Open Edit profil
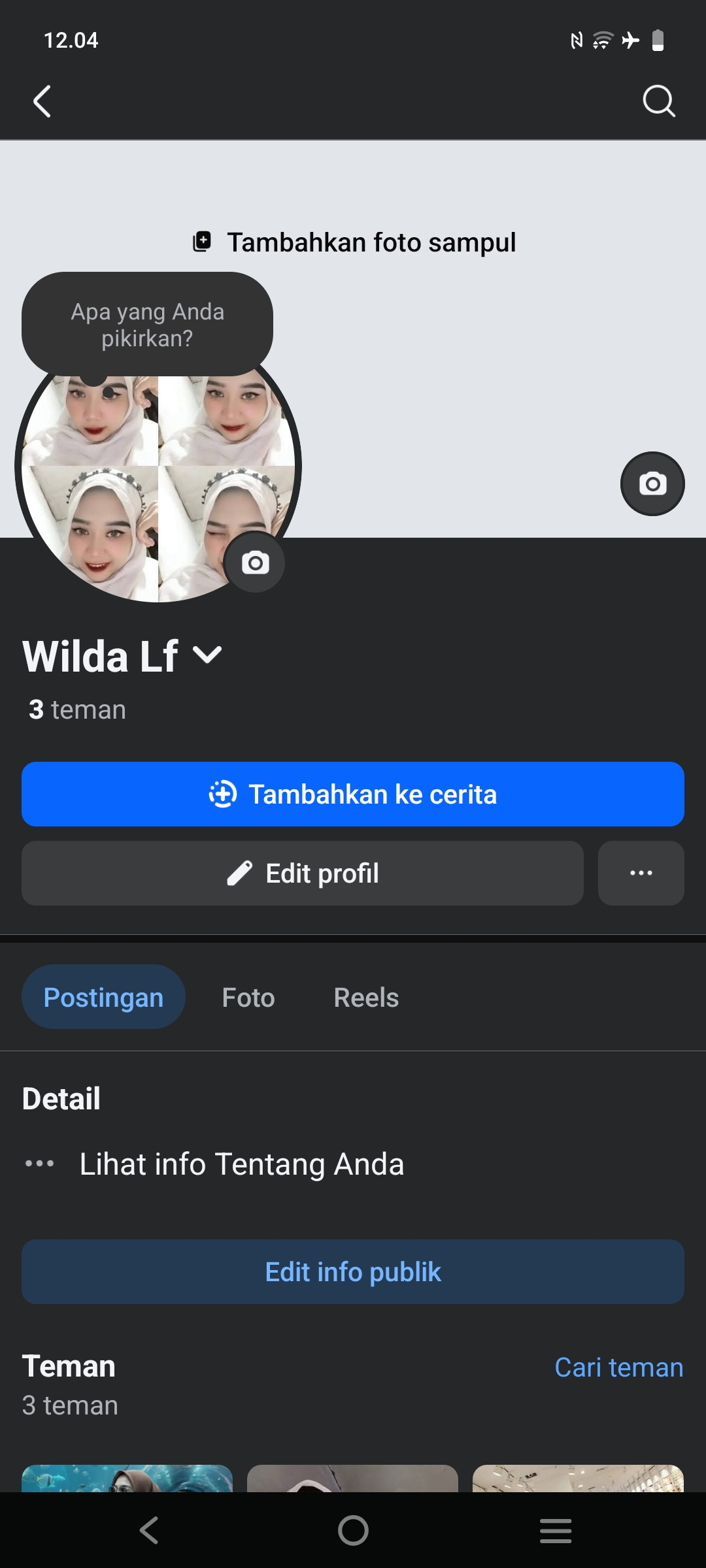The height and width of the screenshot is (1568, 706). click(x=302, y=873)
